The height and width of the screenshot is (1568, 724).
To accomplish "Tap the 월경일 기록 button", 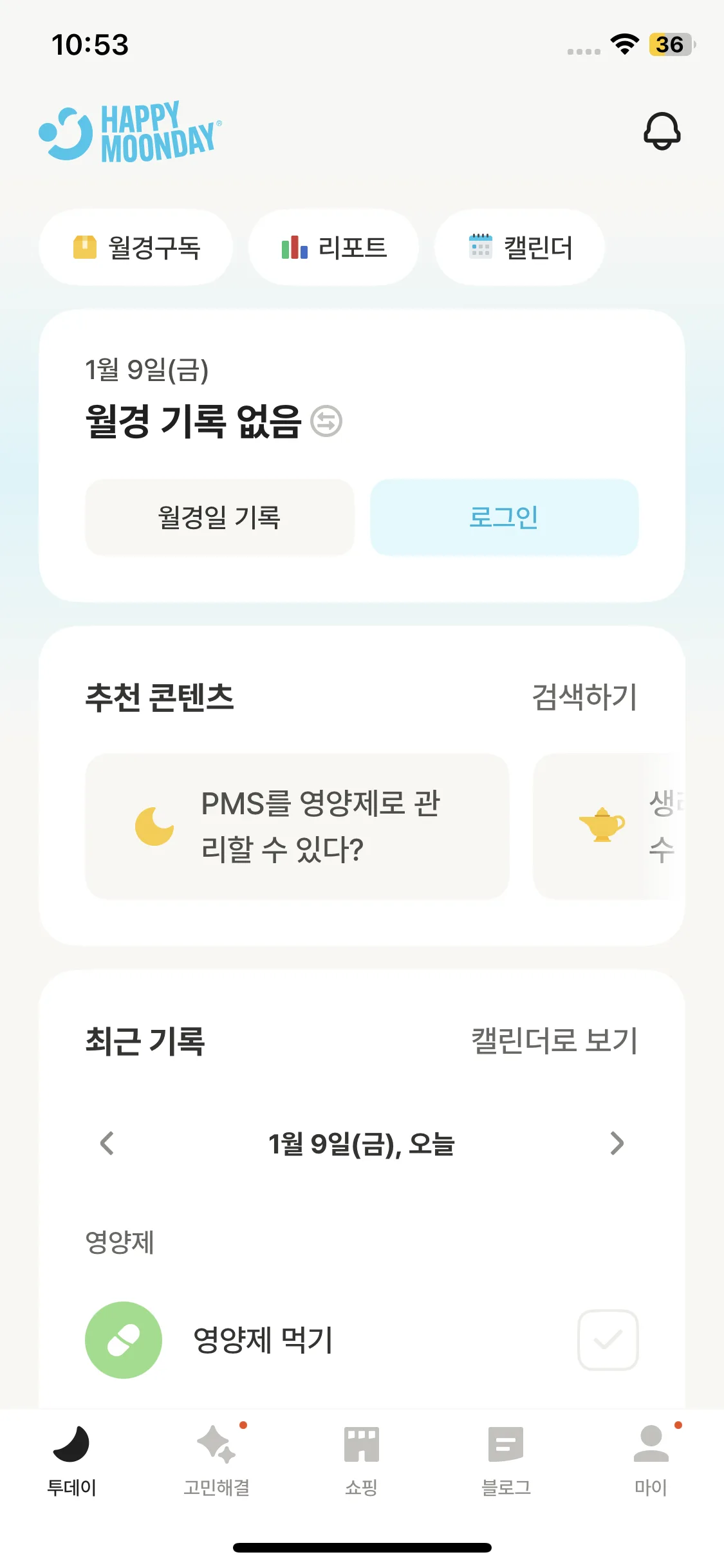I will tap(219, 518).
